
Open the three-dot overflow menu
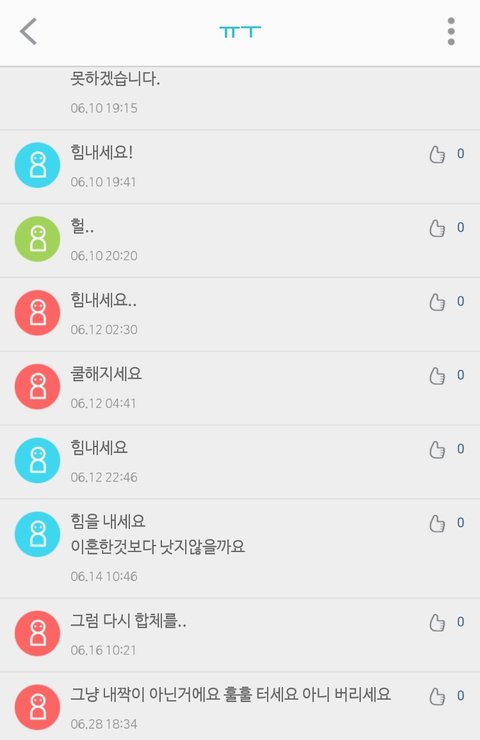tap(451, 32)
